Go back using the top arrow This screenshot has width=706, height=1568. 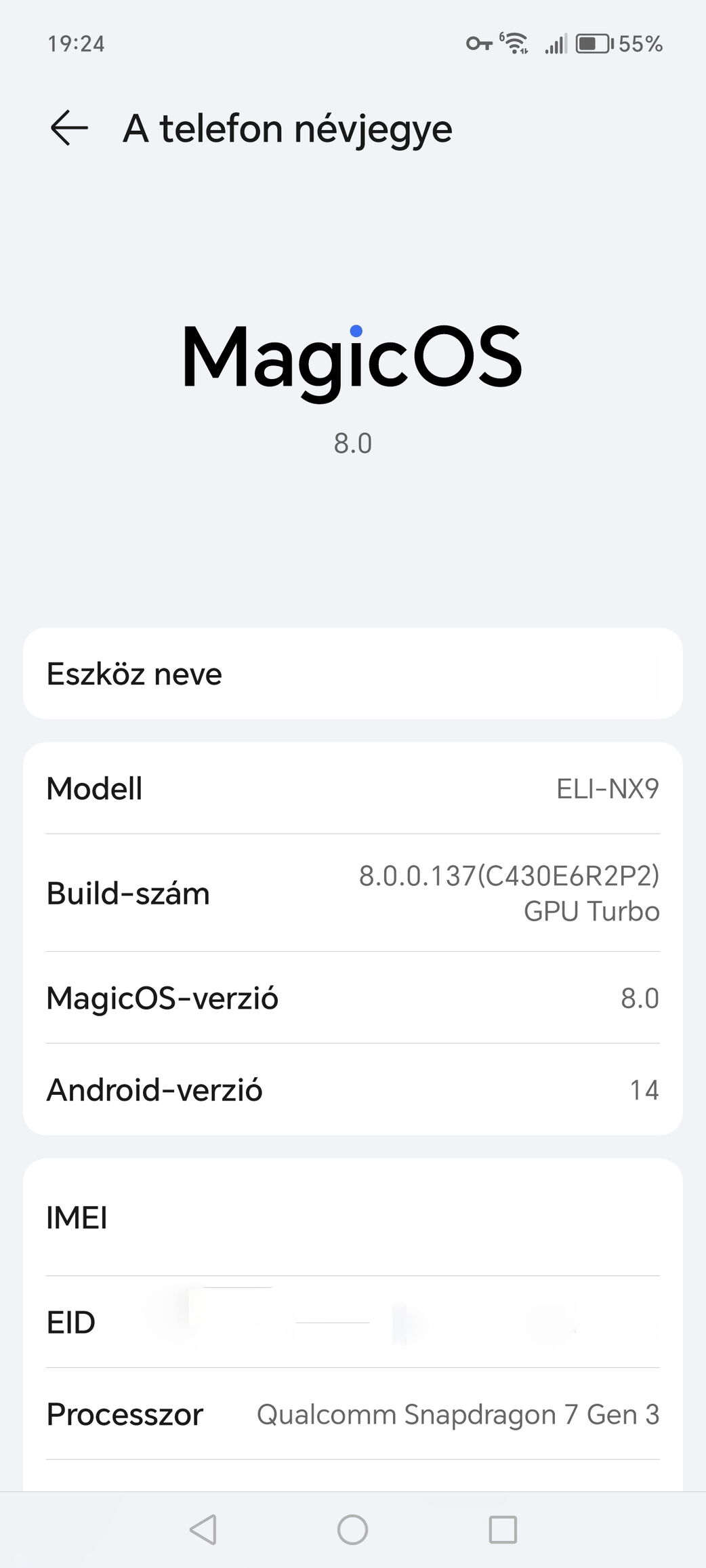[69, 127]
